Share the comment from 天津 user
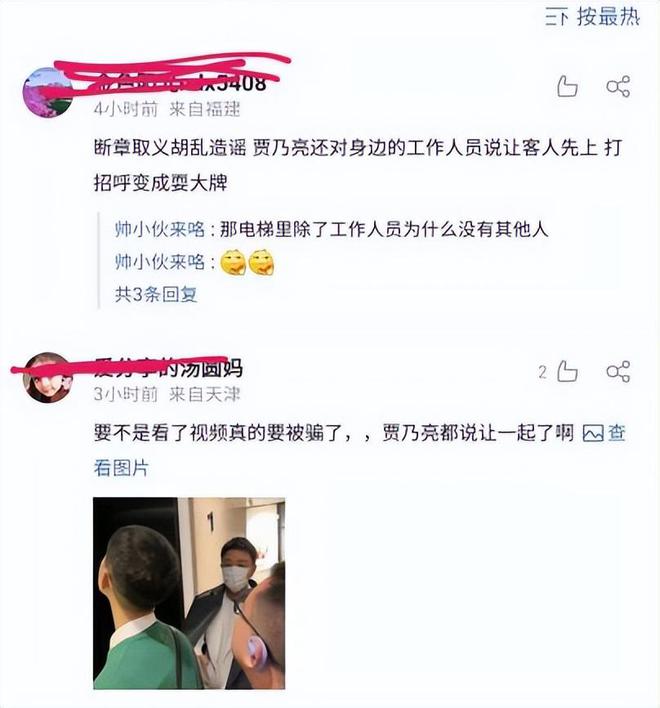The width and height of the screenshot is (660, 708). (x=618, y=372)
